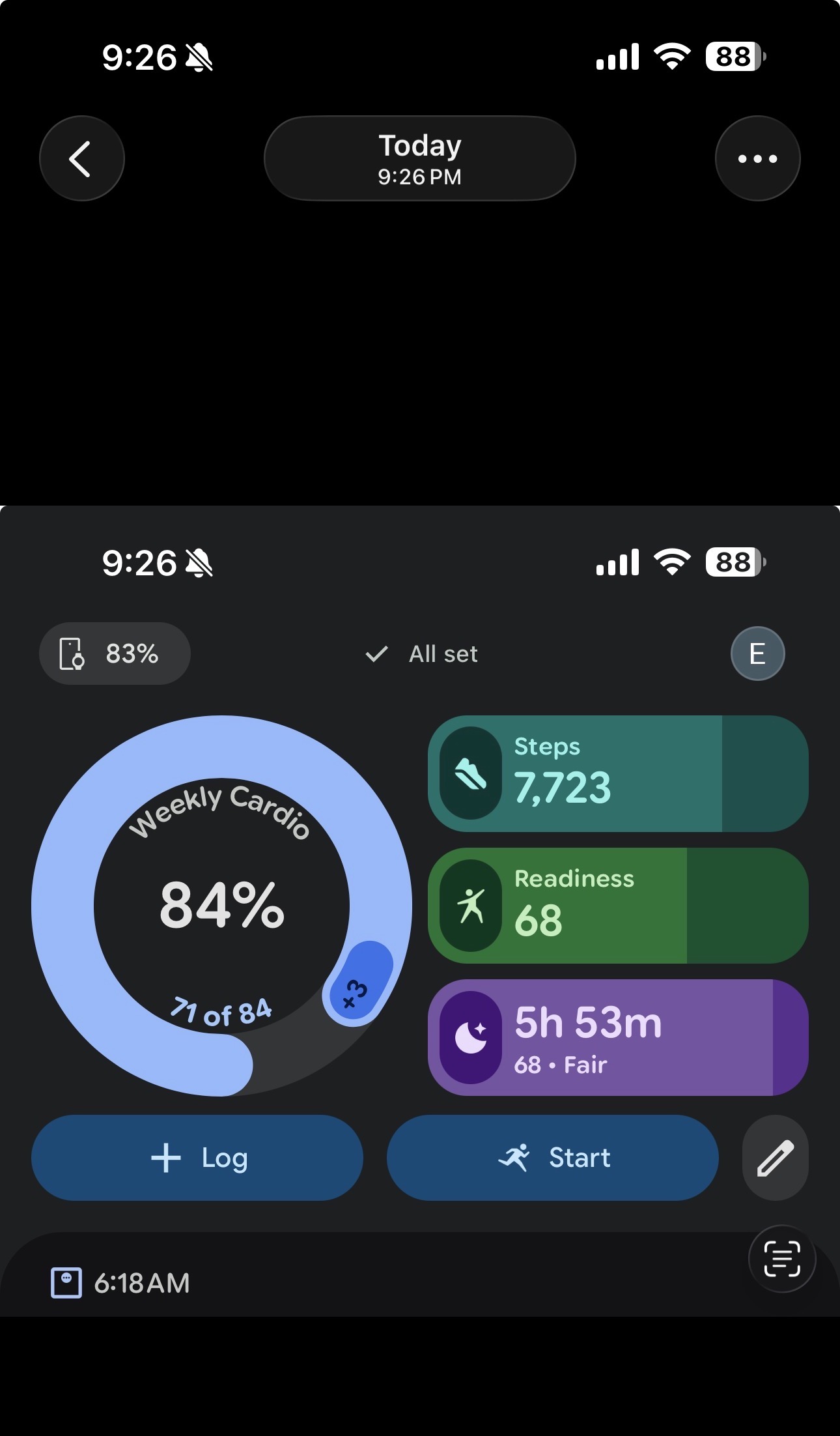Go back with the arrow button
The height and width of the screenshot is (1436, 840).
point(82,158)
